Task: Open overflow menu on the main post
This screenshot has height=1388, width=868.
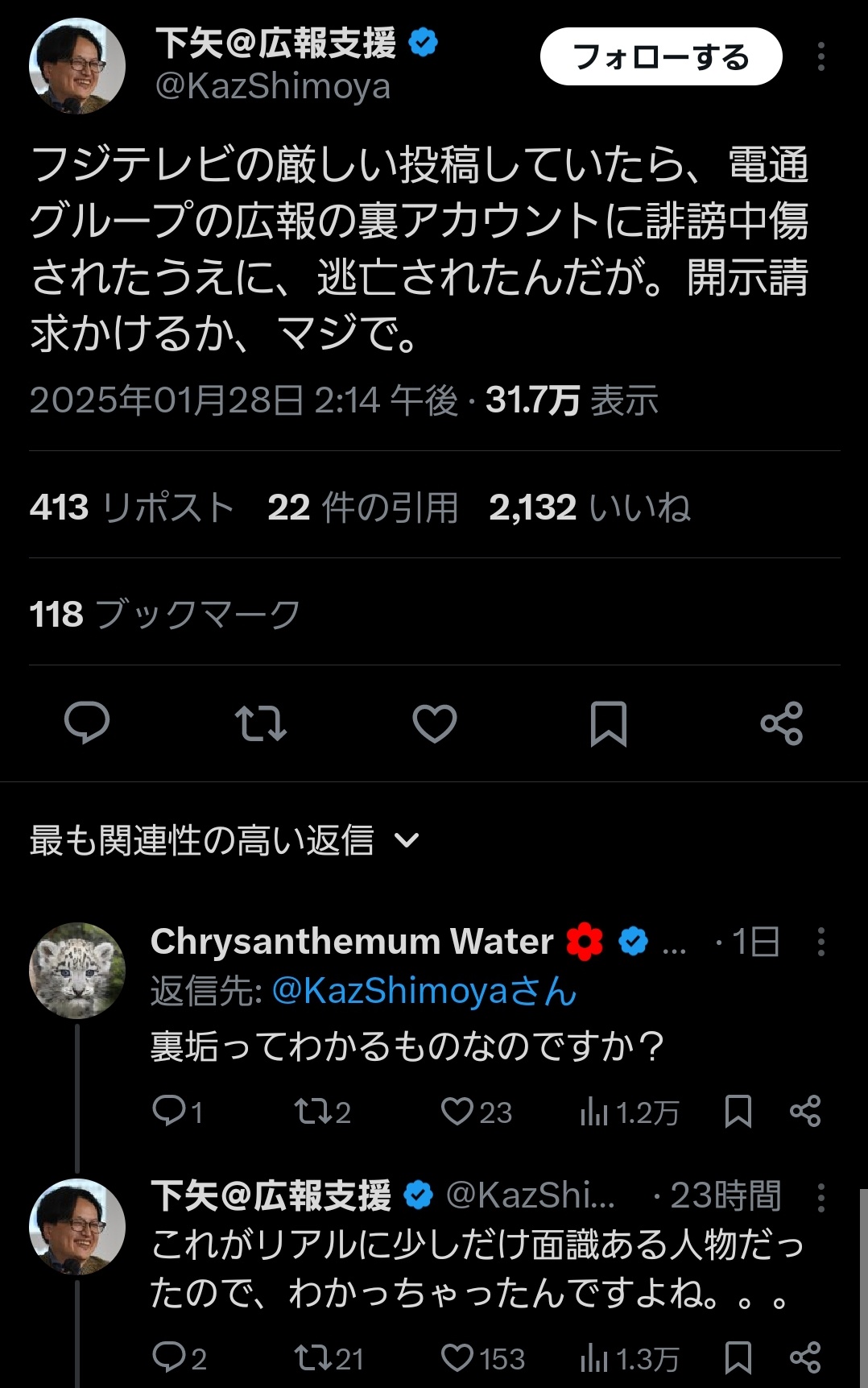Action: (x=820, y=57)
